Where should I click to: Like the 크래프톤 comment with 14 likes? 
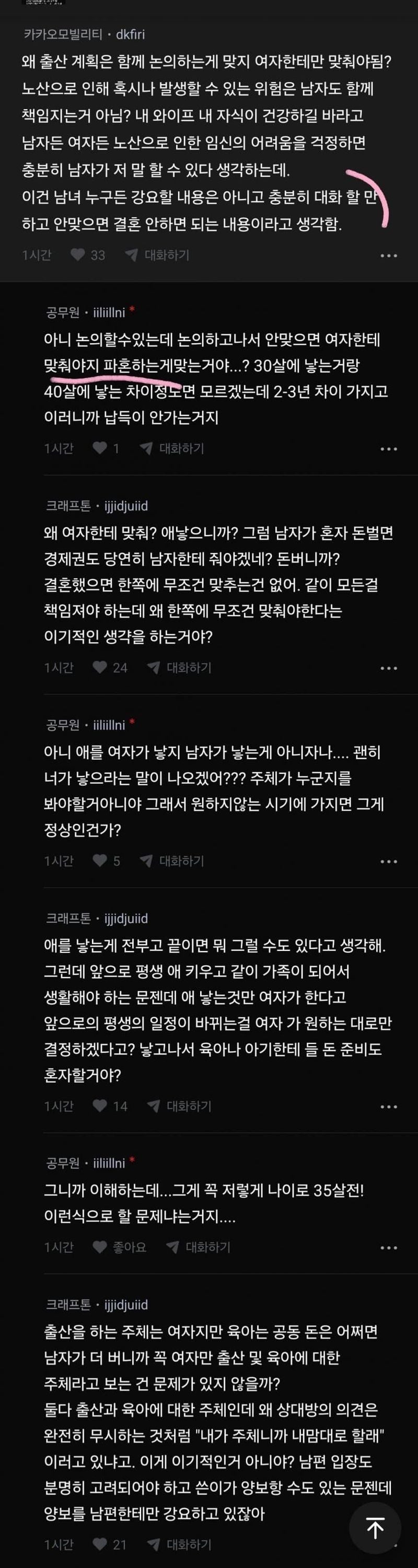[100, 1106]
